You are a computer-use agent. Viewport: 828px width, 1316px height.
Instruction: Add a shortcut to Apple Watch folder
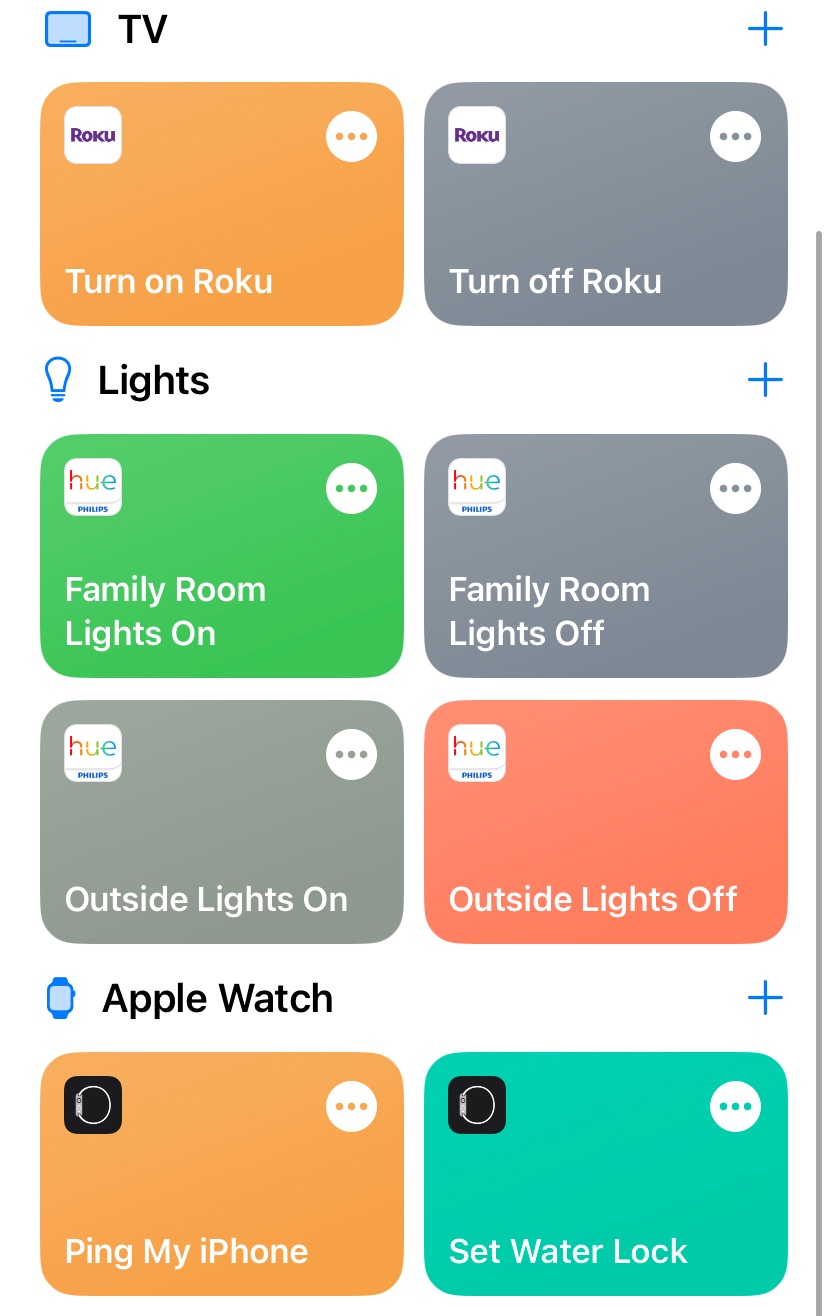pyautogui.click(x=765, y=998)
